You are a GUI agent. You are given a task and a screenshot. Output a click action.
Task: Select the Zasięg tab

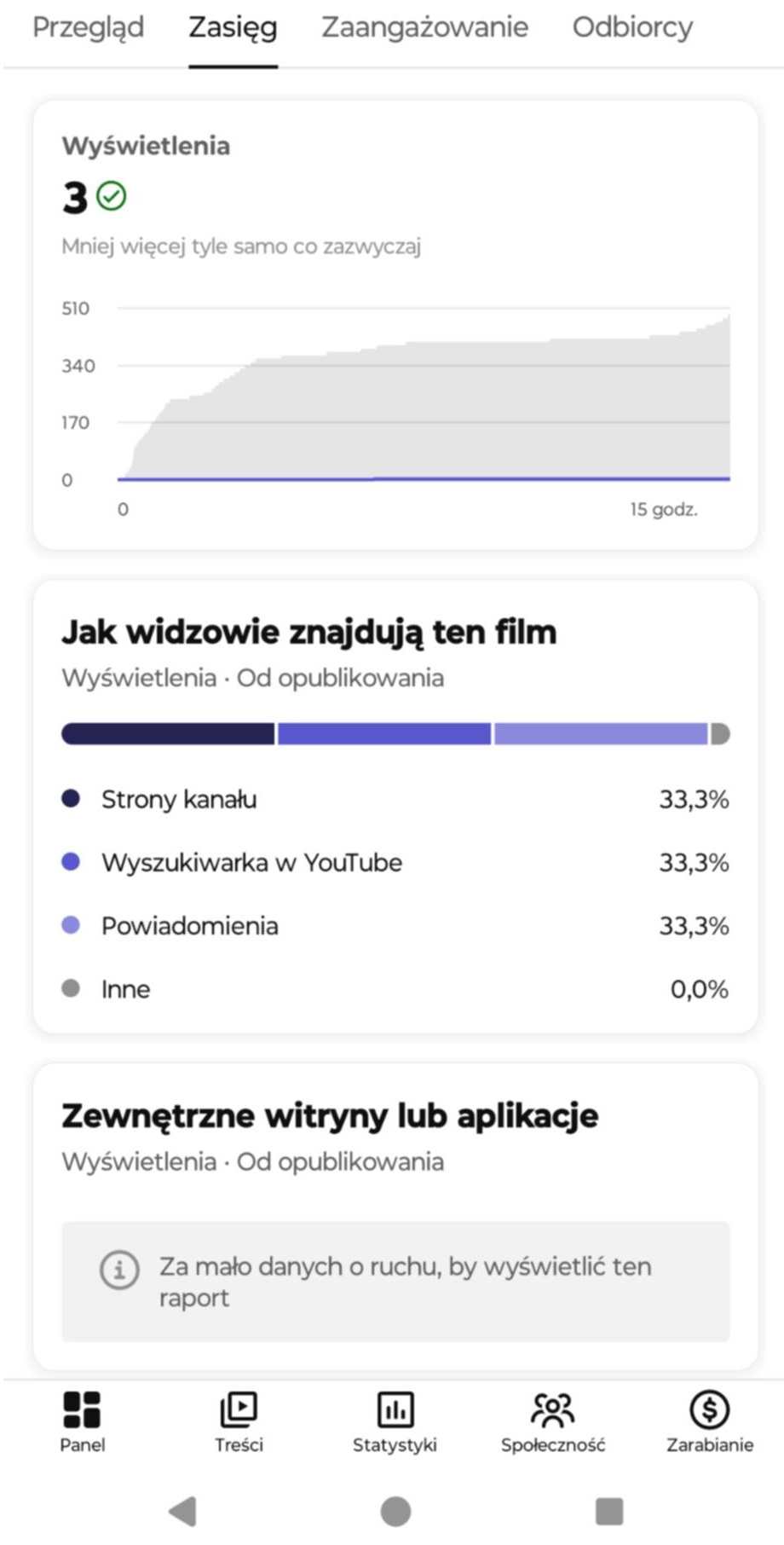(233, 27)
